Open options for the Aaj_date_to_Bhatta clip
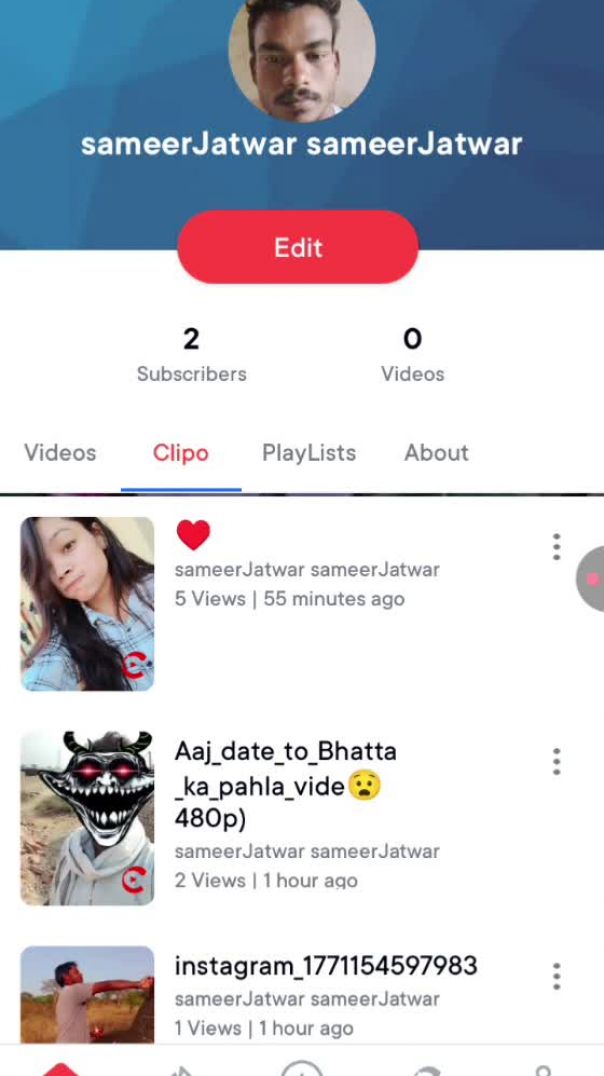Viewport: 604px width, 1076px height. [556, 762]
